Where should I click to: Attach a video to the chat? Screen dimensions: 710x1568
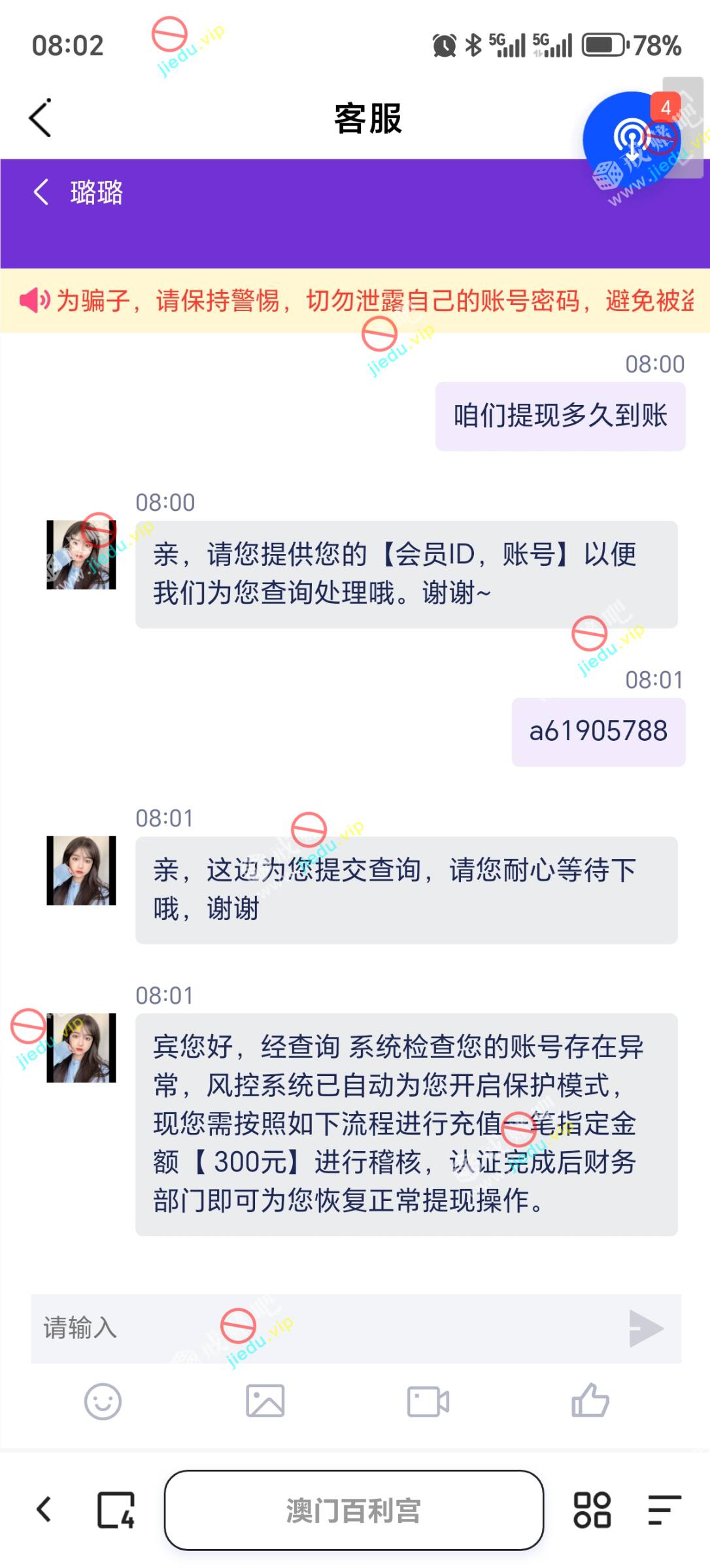coord(428,1401)
